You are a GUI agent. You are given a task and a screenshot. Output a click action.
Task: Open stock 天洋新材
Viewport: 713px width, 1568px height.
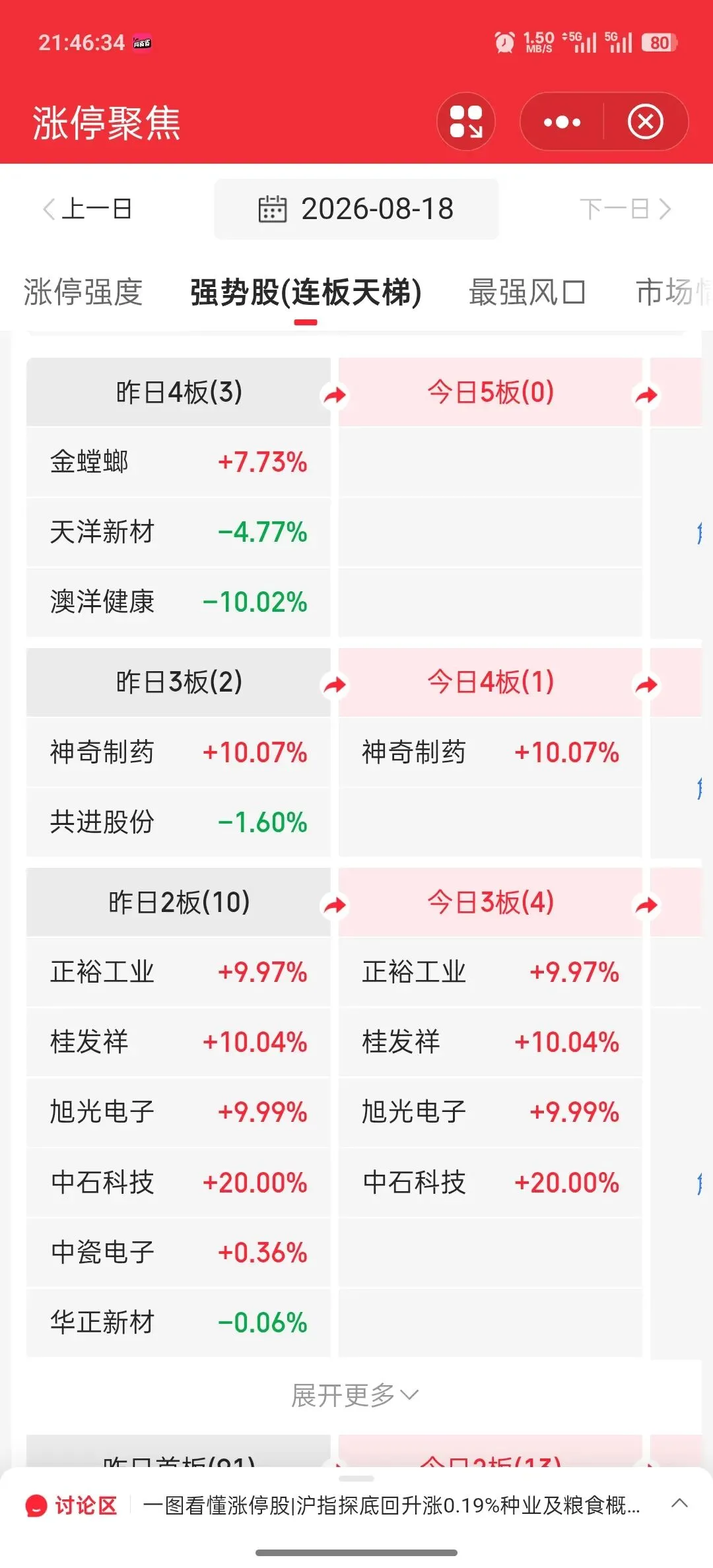tap(178, 531)
